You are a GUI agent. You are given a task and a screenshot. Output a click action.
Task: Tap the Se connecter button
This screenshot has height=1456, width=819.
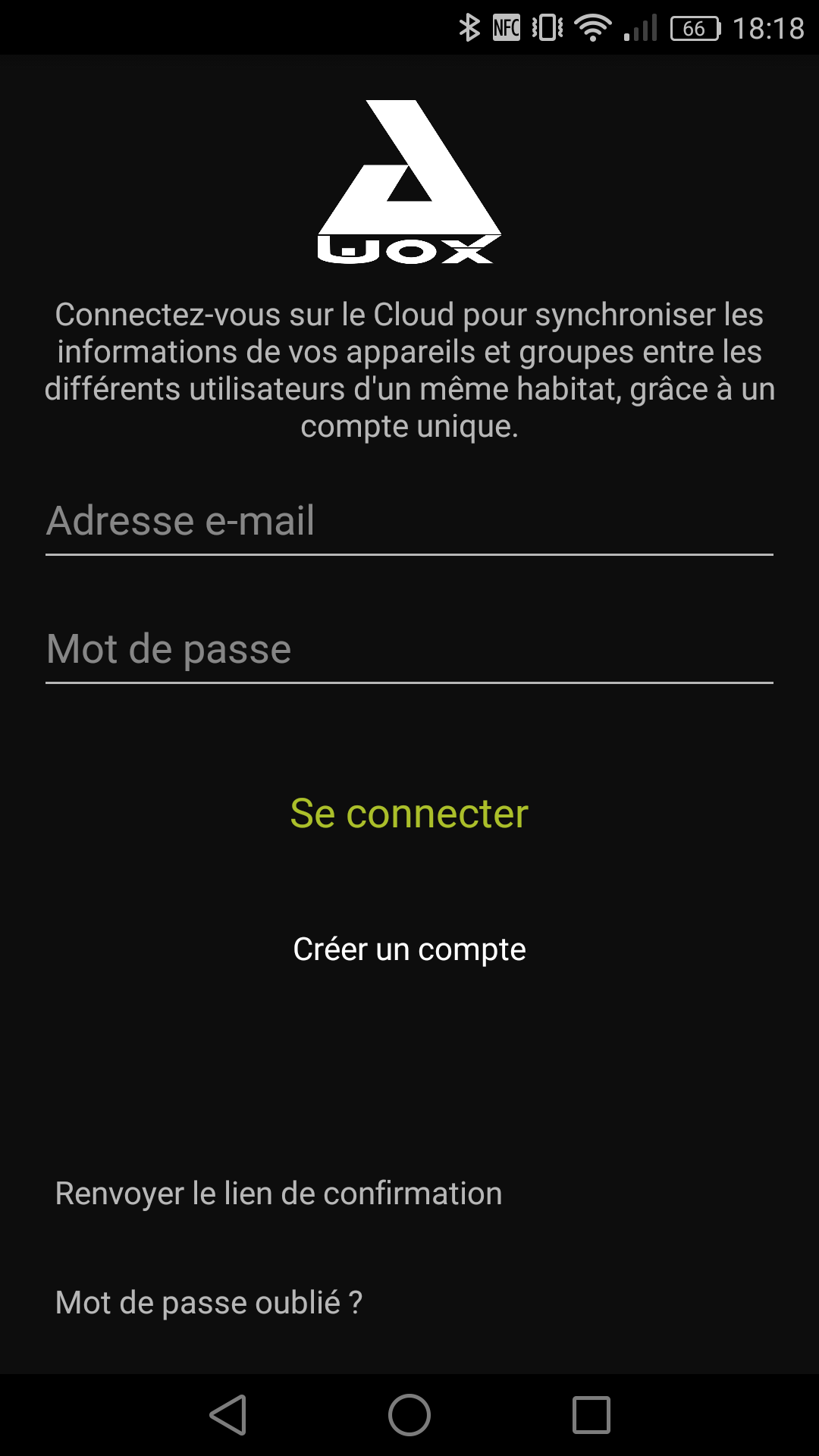pyautogui.click(x=409, y=814)
